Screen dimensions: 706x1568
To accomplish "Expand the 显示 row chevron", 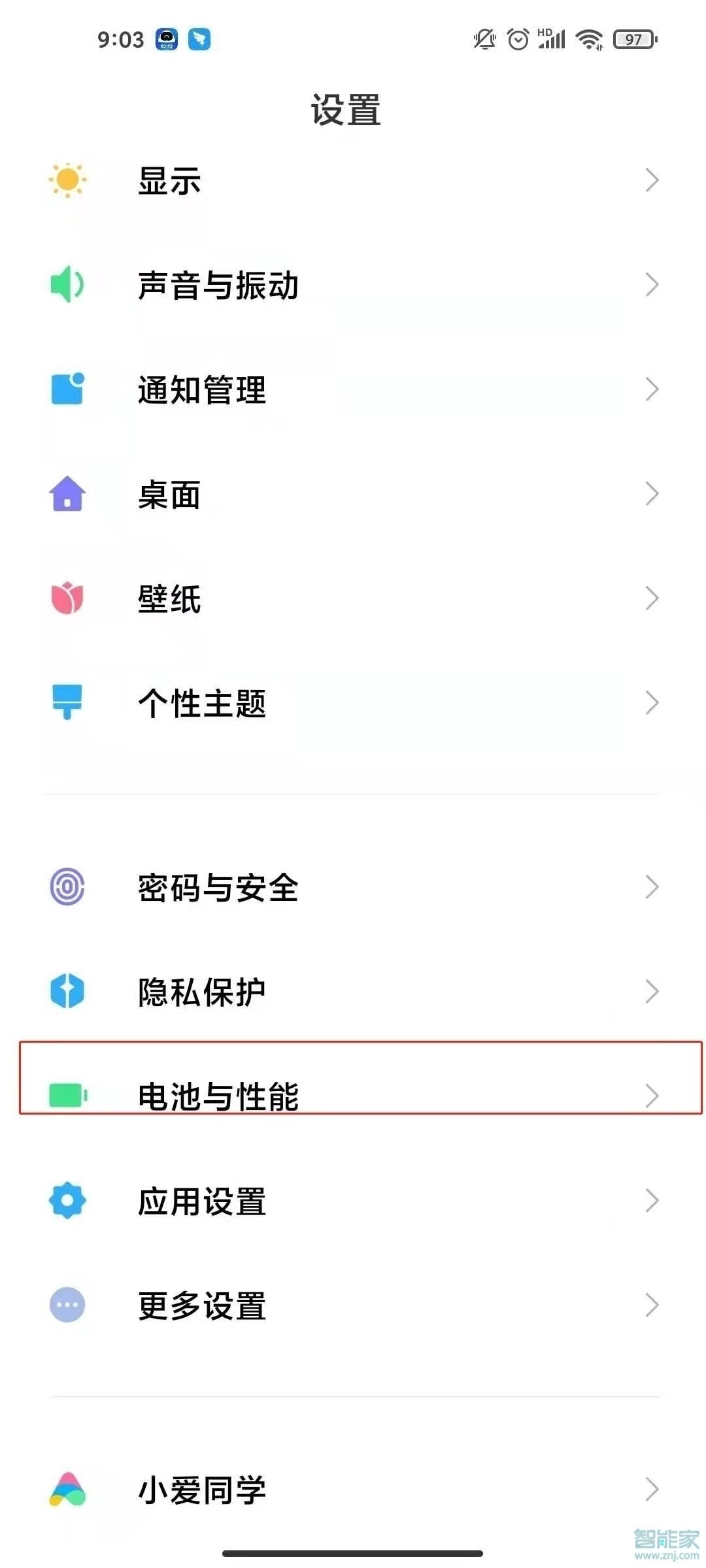I will pyautogui.click(x=652, y=181).
